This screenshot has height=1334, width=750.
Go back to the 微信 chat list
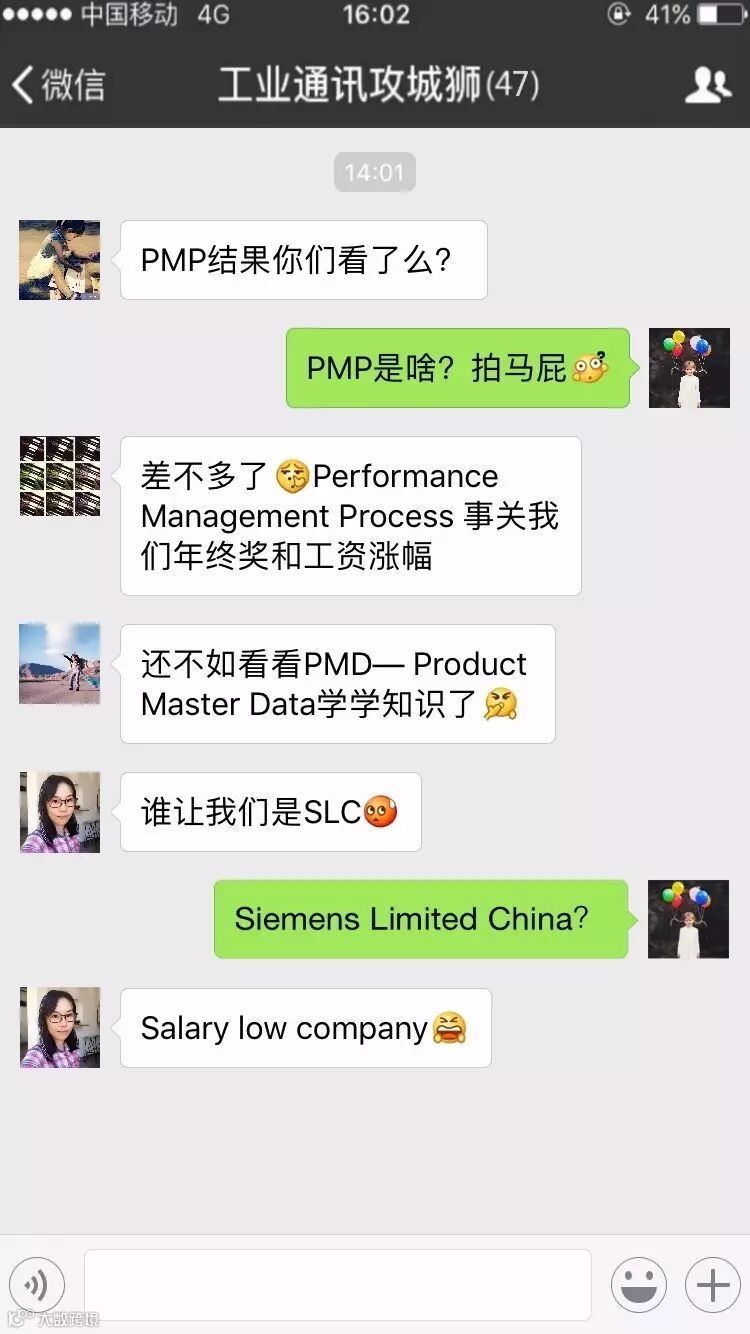(x=58, y=85)
